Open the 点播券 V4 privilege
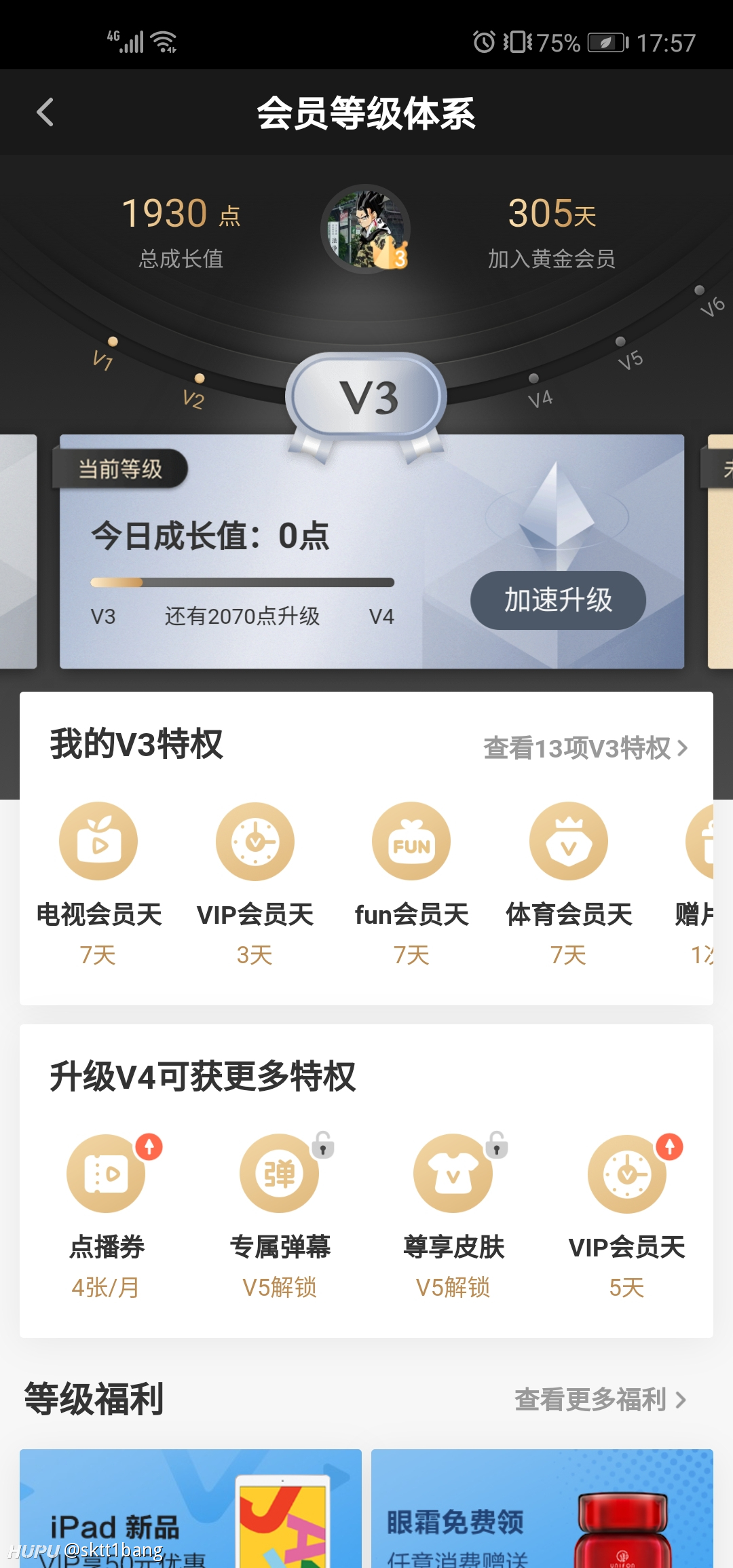Viewport: 733px width, 1568px height. pyautogui.click(x=107, y=1216)
